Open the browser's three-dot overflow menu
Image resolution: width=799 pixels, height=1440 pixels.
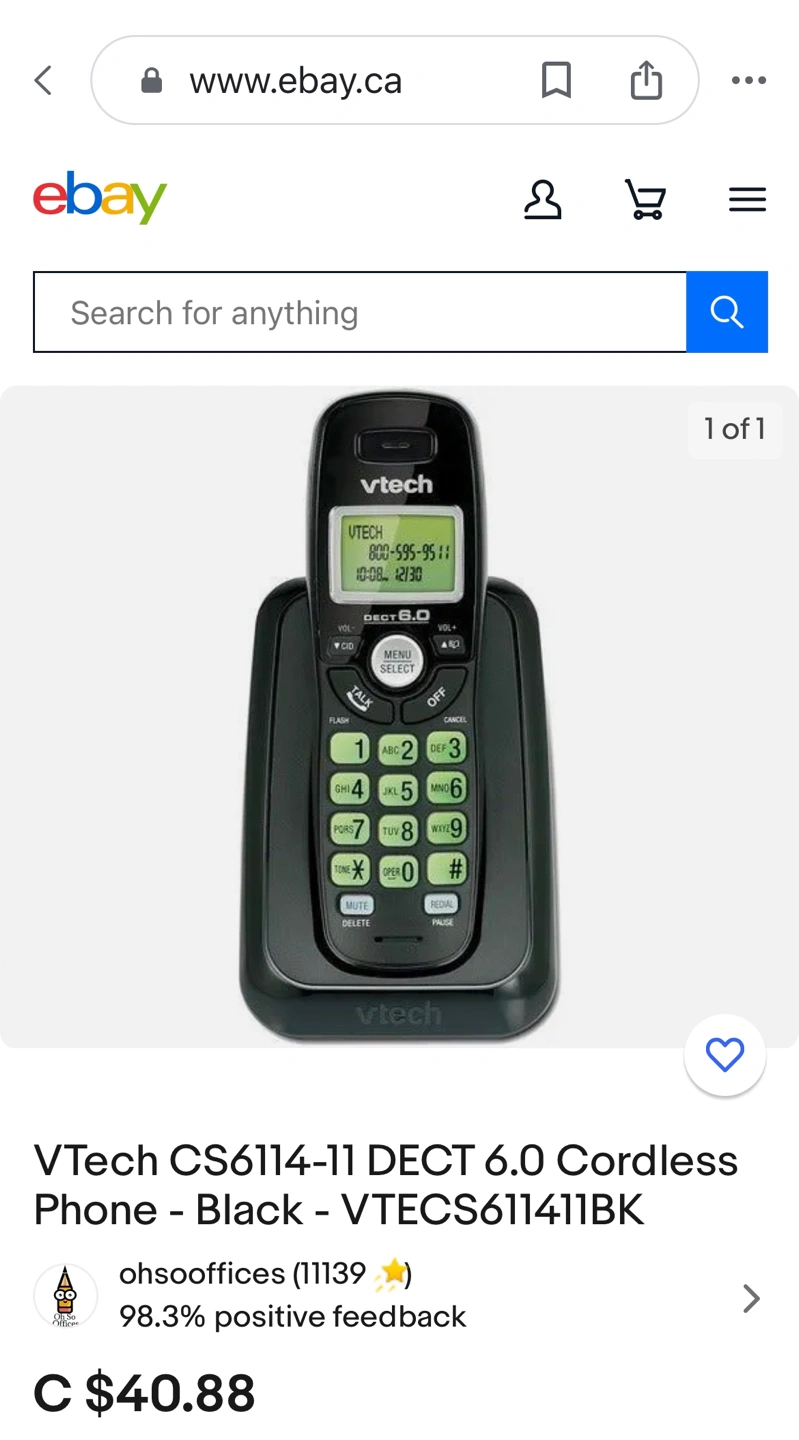tap(748, 81)
